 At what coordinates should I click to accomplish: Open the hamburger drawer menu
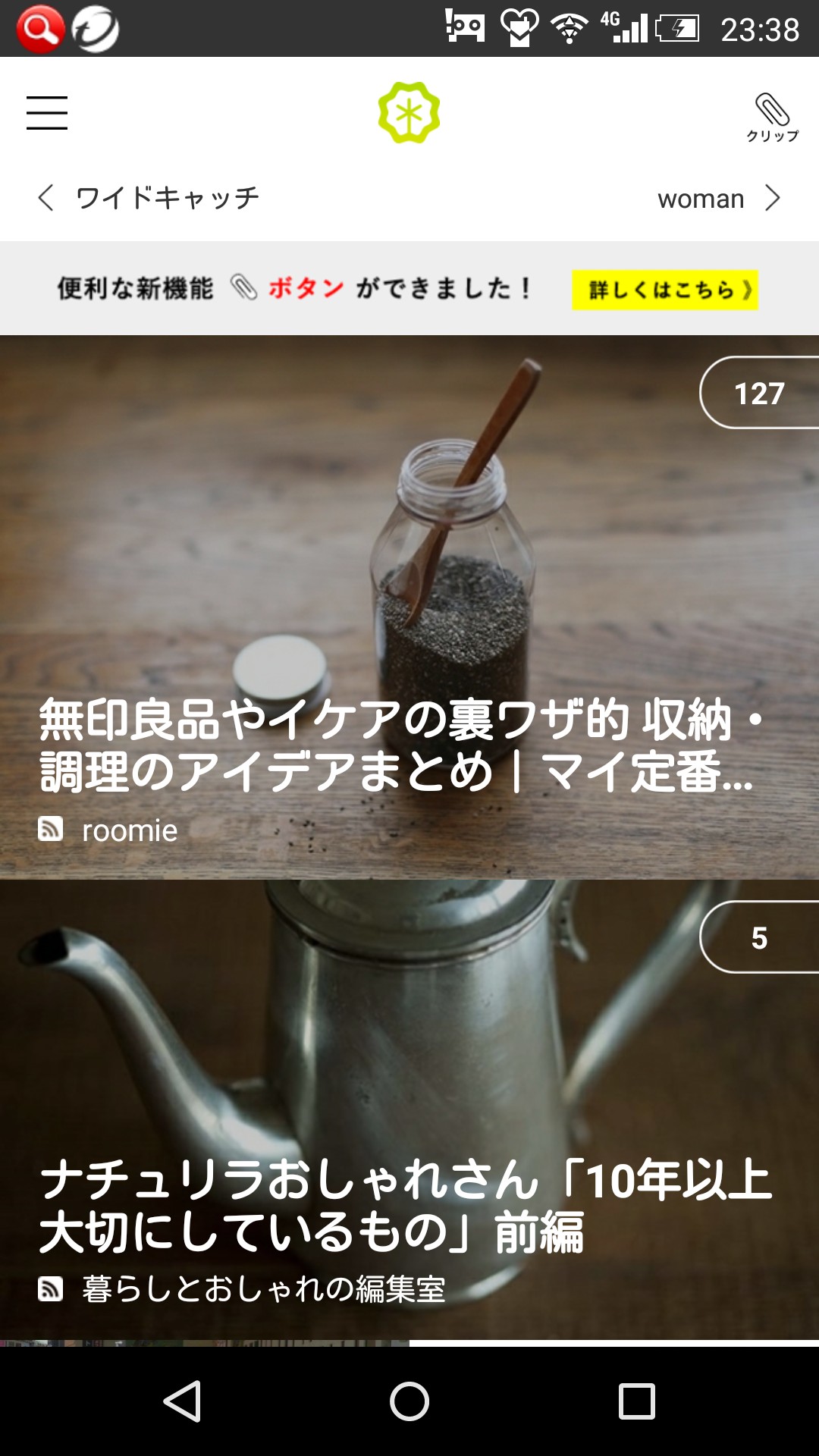(x=47, y=113)
